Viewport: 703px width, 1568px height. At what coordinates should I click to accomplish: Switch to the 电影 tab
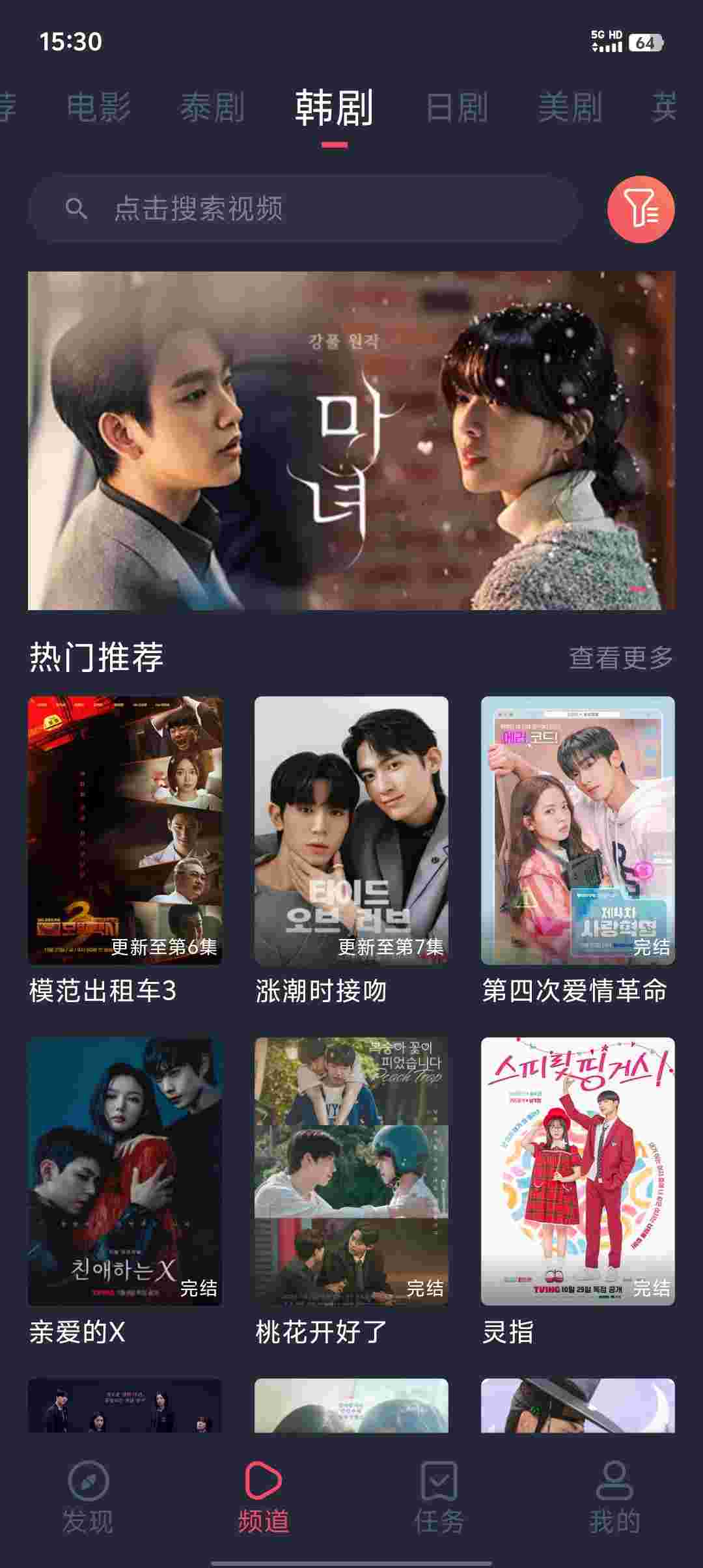(99, 107)
